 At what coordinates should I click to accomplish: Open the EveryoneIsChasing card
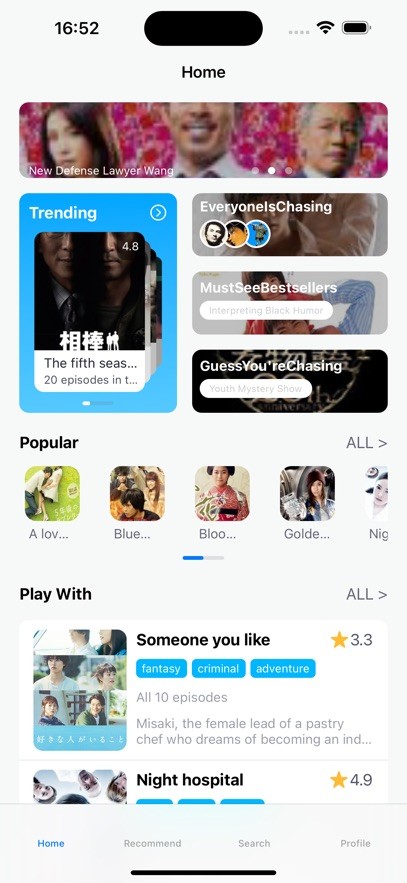290,225
